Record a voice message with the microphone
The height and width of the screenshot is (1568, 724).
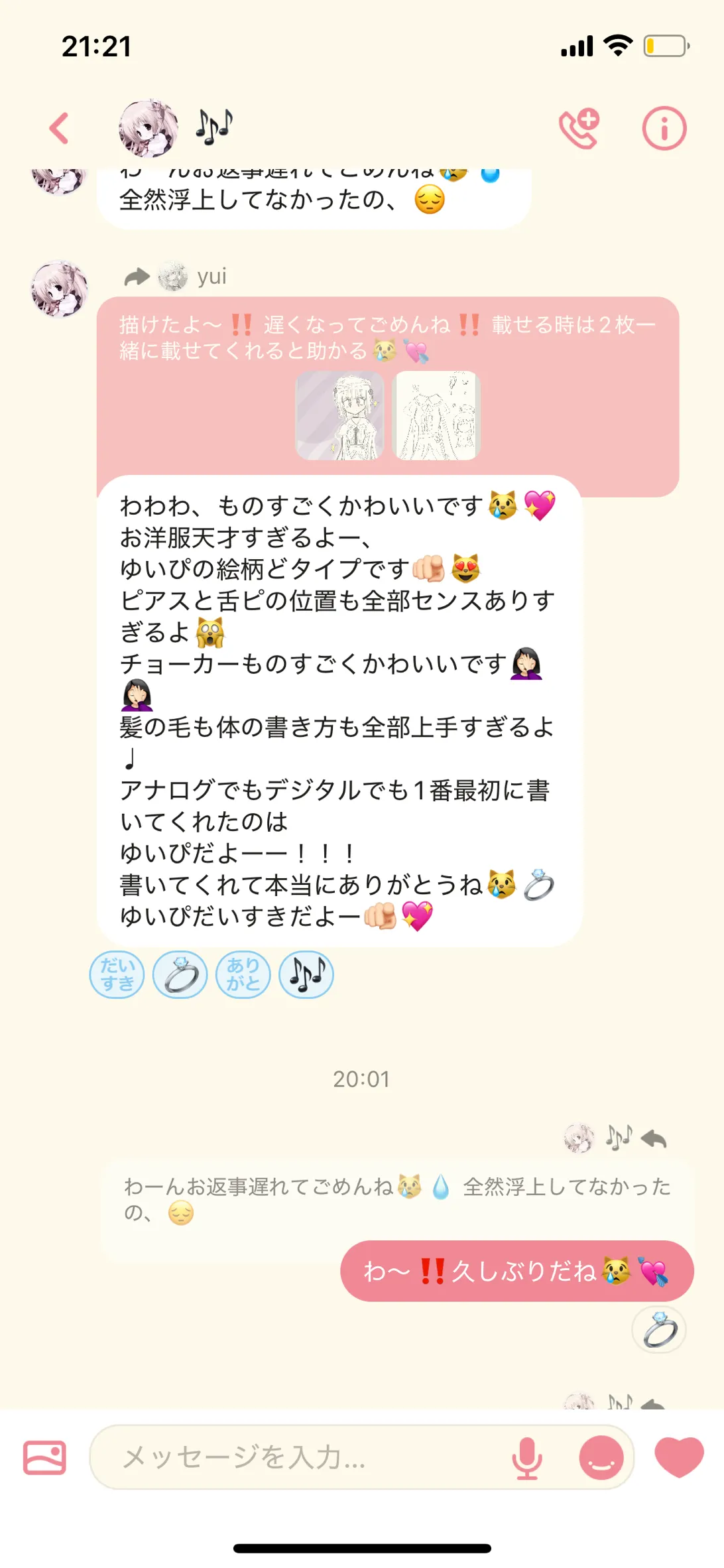(527, 1457)
